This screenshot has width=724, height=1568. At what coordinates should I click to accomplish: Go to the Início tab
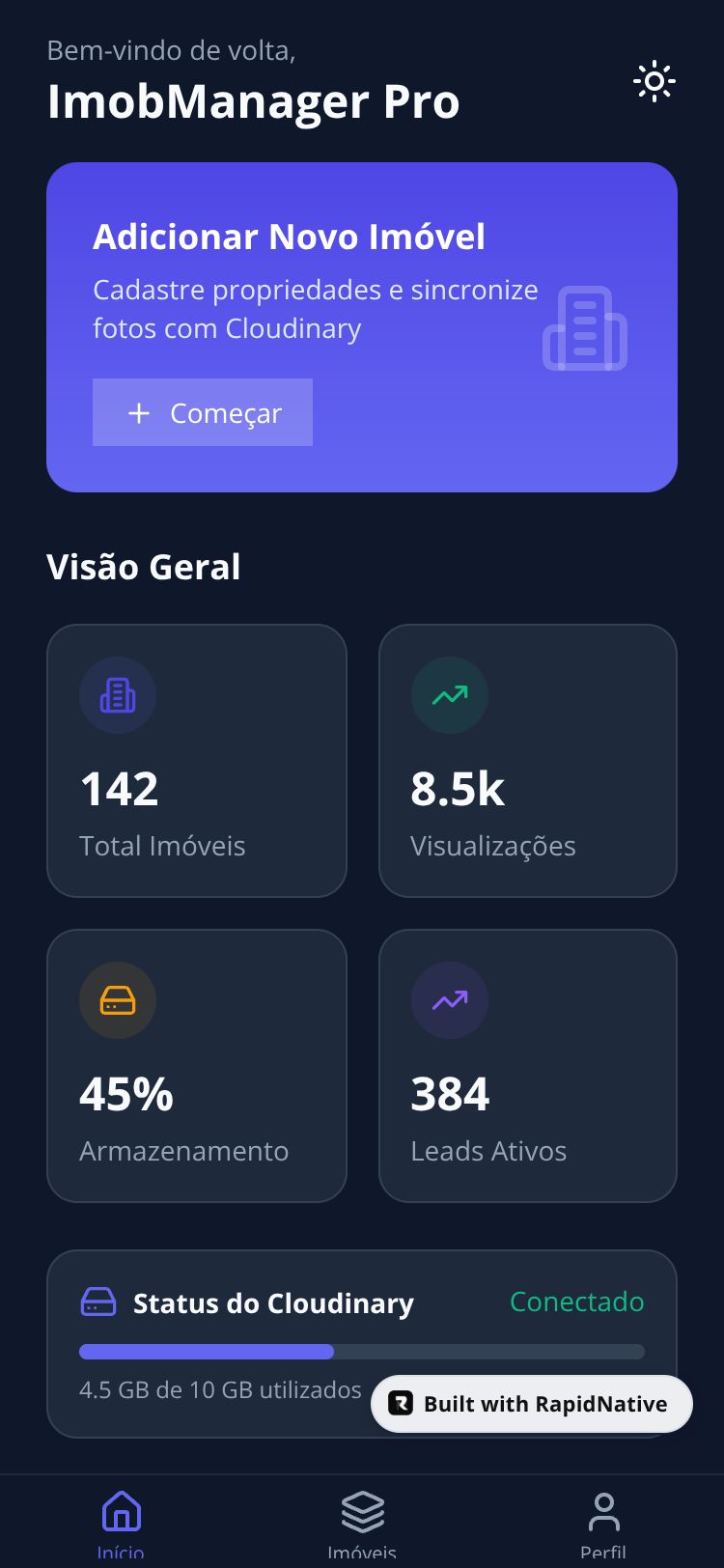121,1523
